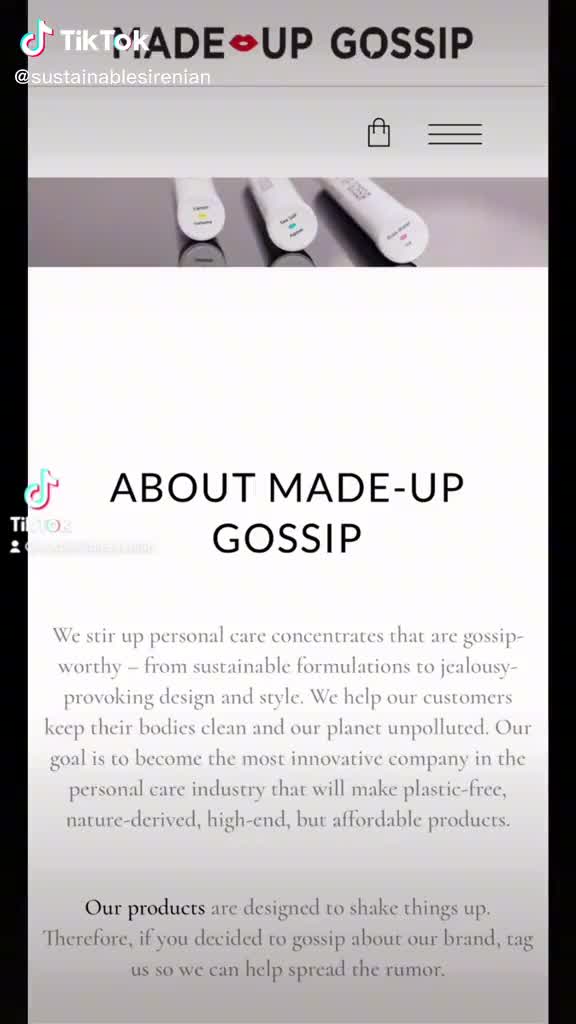Follow the bold 'Our products' link
Image resolution: width=576 pixels, height=1024 pixels.
(x=145, y=908)
